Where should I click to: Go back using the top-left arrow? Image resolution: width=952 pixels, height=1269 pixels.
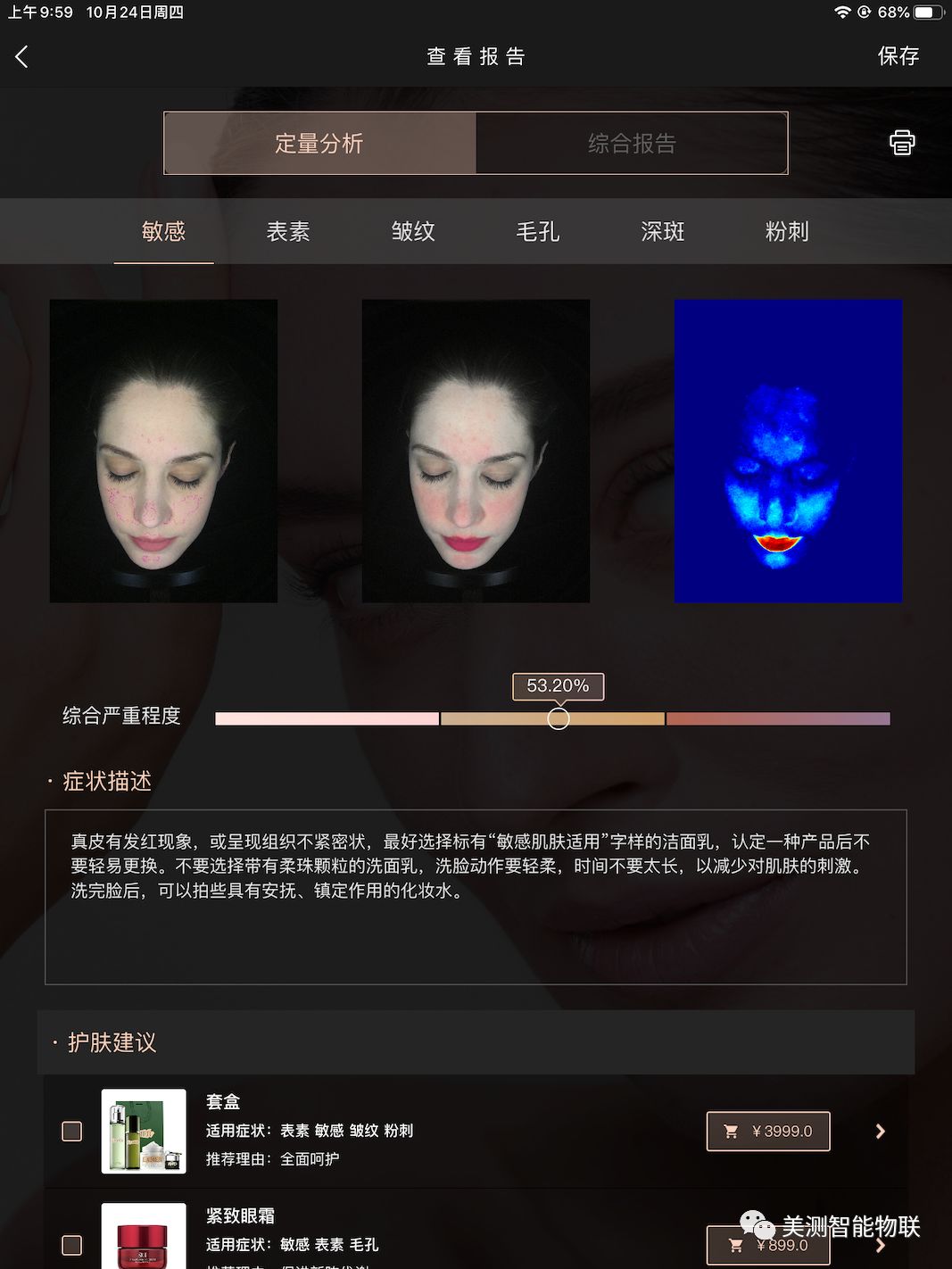tap(22, 57)
